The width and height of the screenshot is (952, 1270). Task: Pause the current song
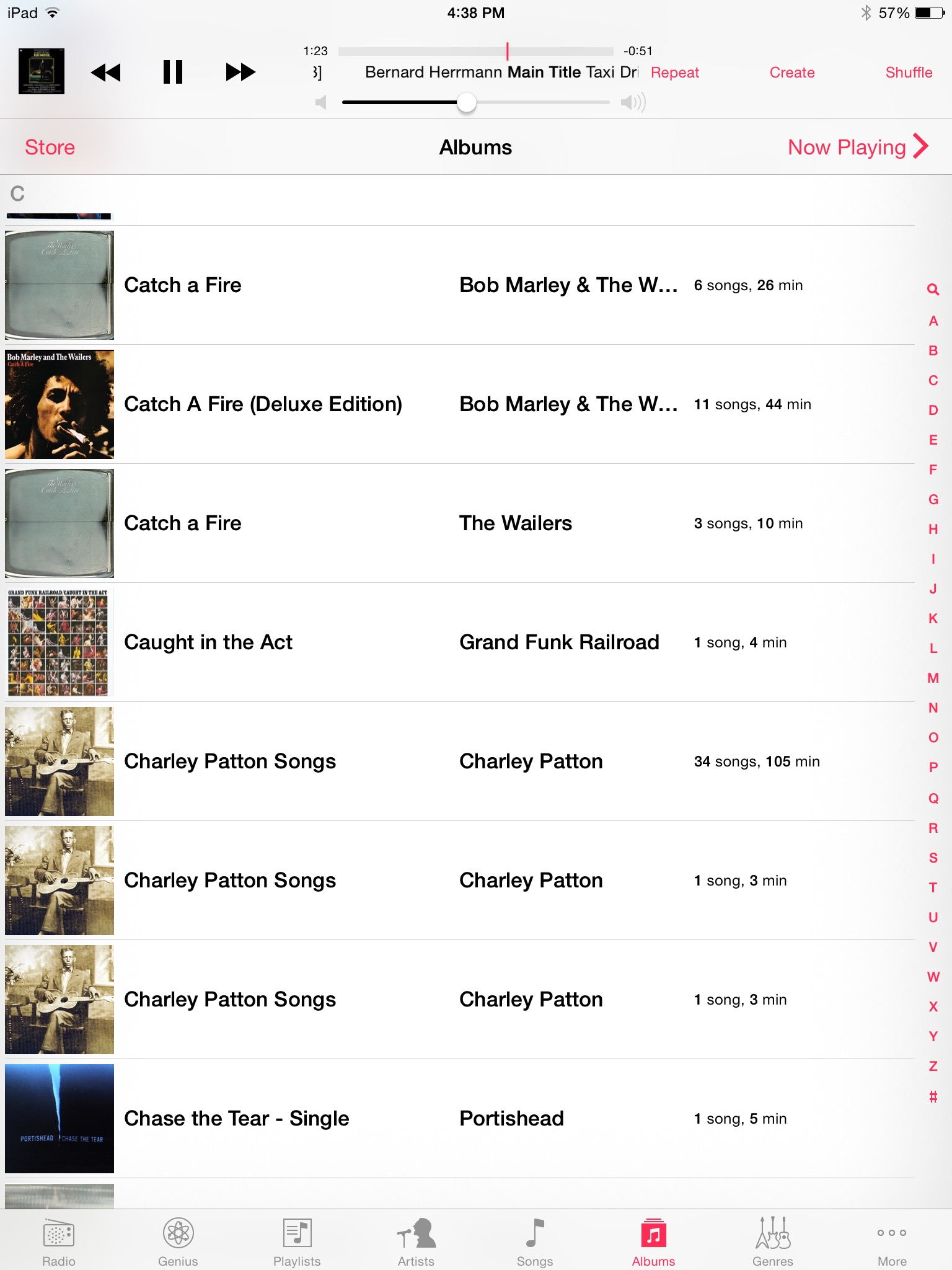(173, 72)
